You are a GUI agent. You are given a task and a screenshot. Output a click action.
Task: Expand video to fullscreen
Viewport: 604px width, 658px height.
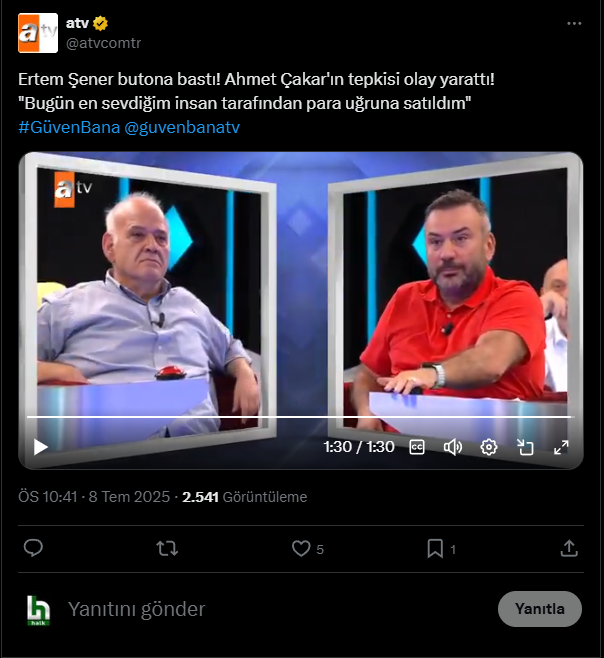tap(561, 447)
